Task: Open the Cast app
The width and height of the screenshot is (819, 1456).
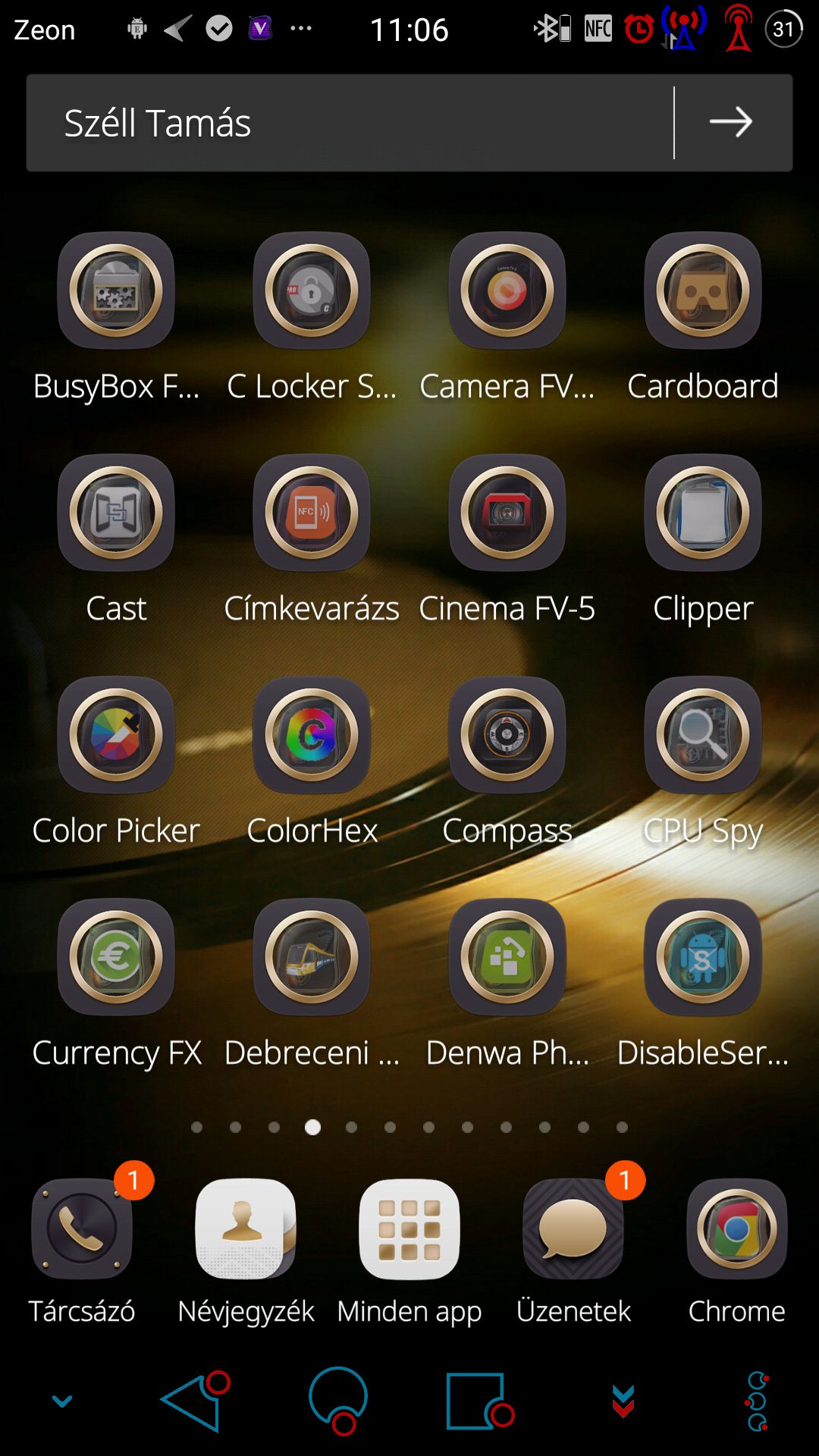Action: coord(116,513)
